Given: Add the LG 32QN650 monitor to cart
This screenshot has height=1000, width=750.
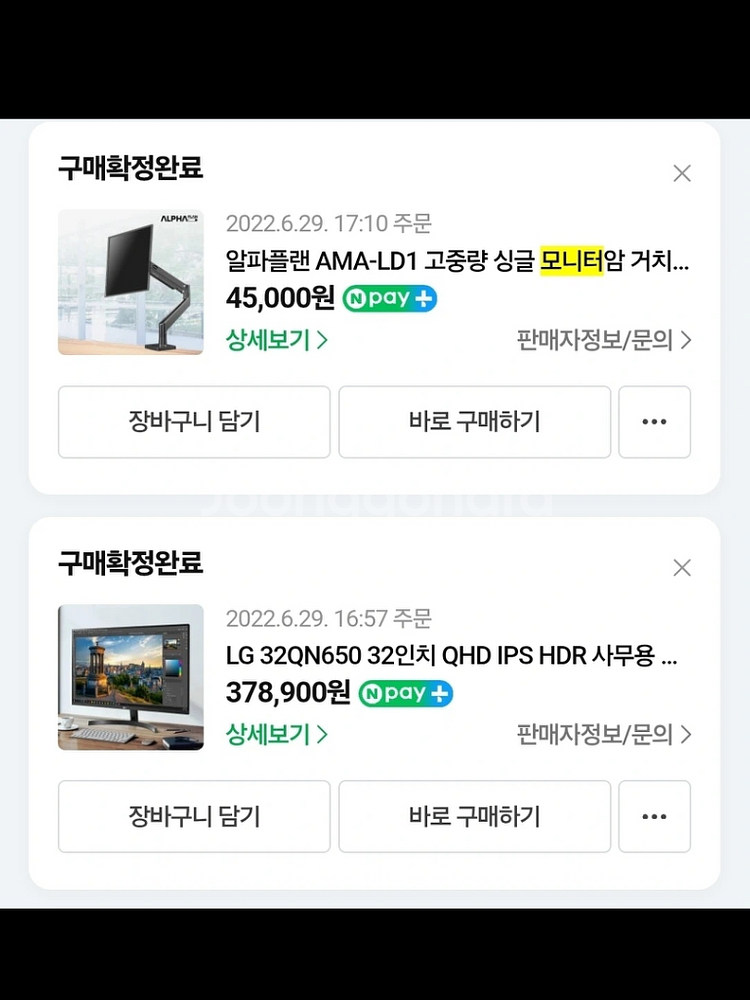Looking at the screenshot, I should pyautogui.click(x=194, y=817).
